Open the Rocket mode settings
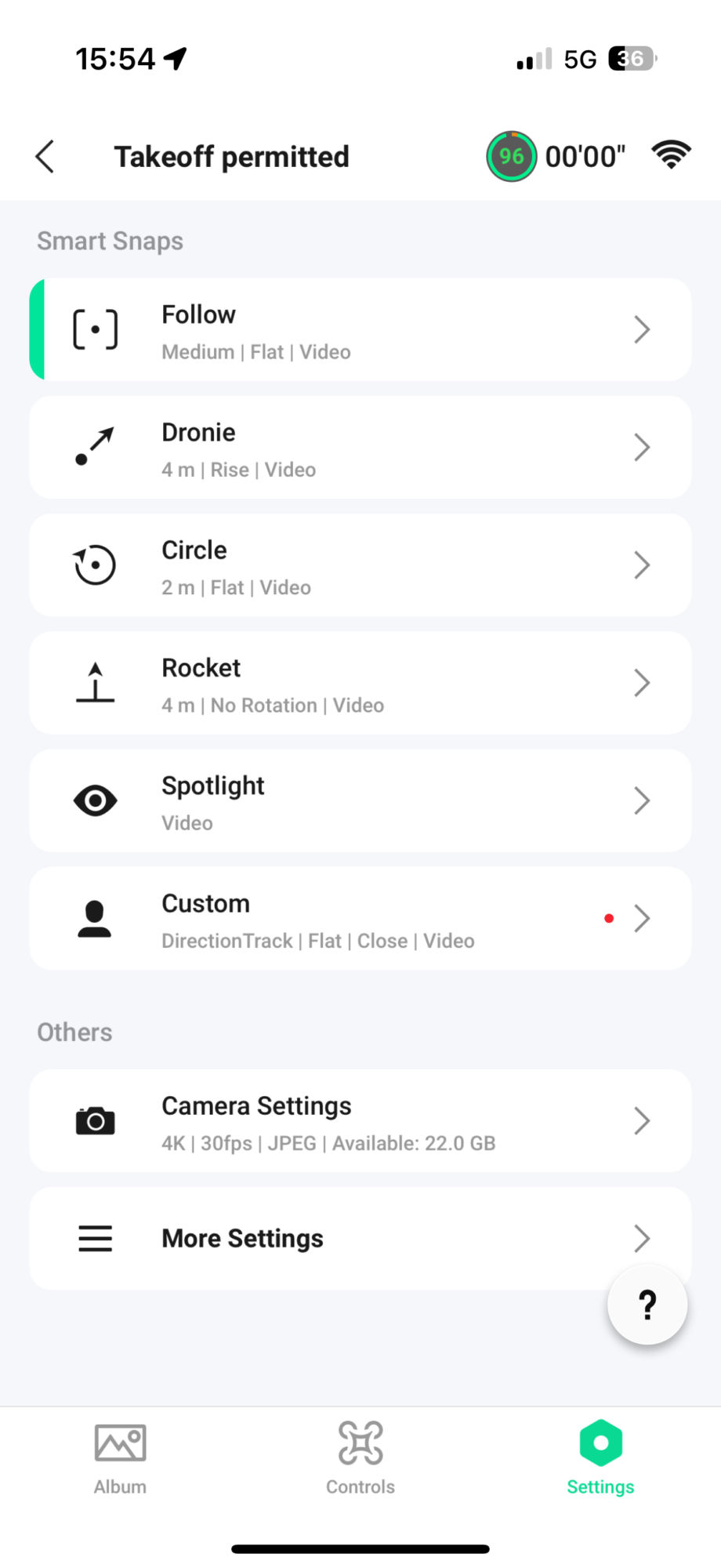 click(360, 683)
